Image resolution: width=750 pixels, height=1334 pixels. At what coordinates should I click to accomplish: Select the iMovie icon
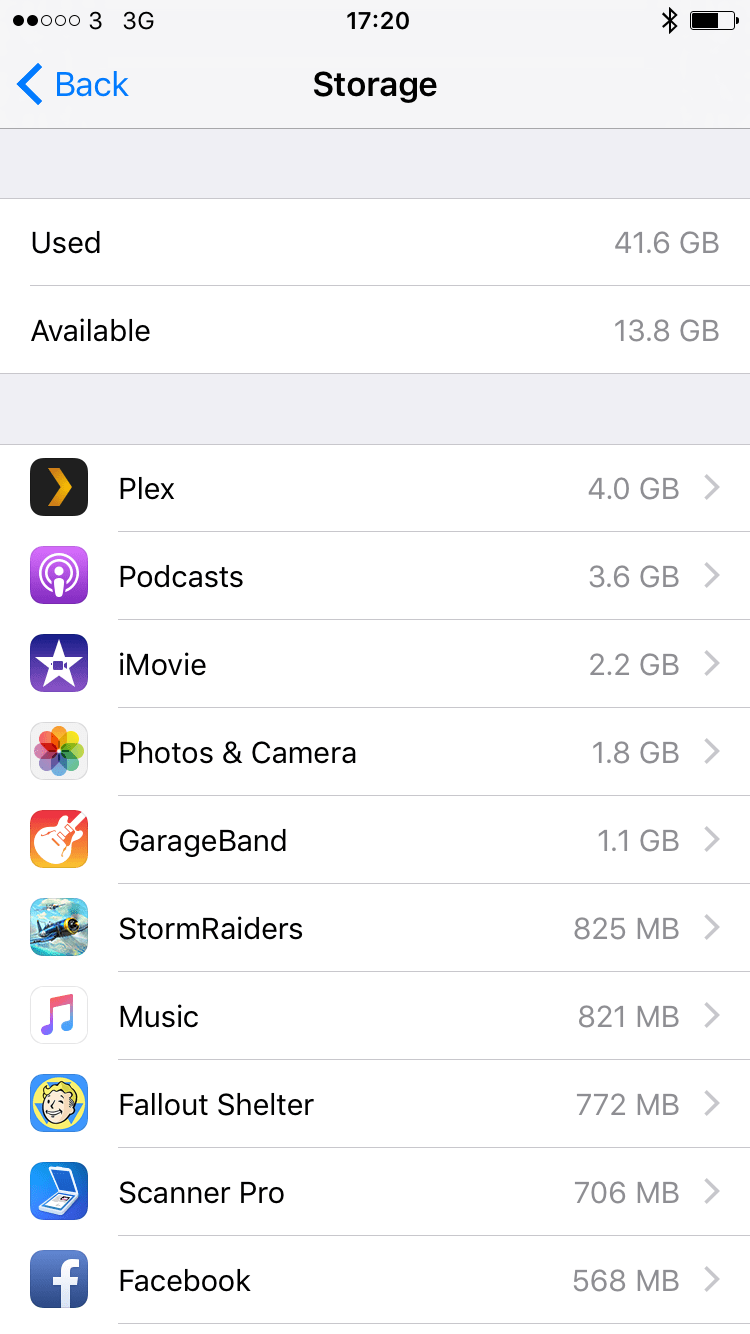coord(58,663)
